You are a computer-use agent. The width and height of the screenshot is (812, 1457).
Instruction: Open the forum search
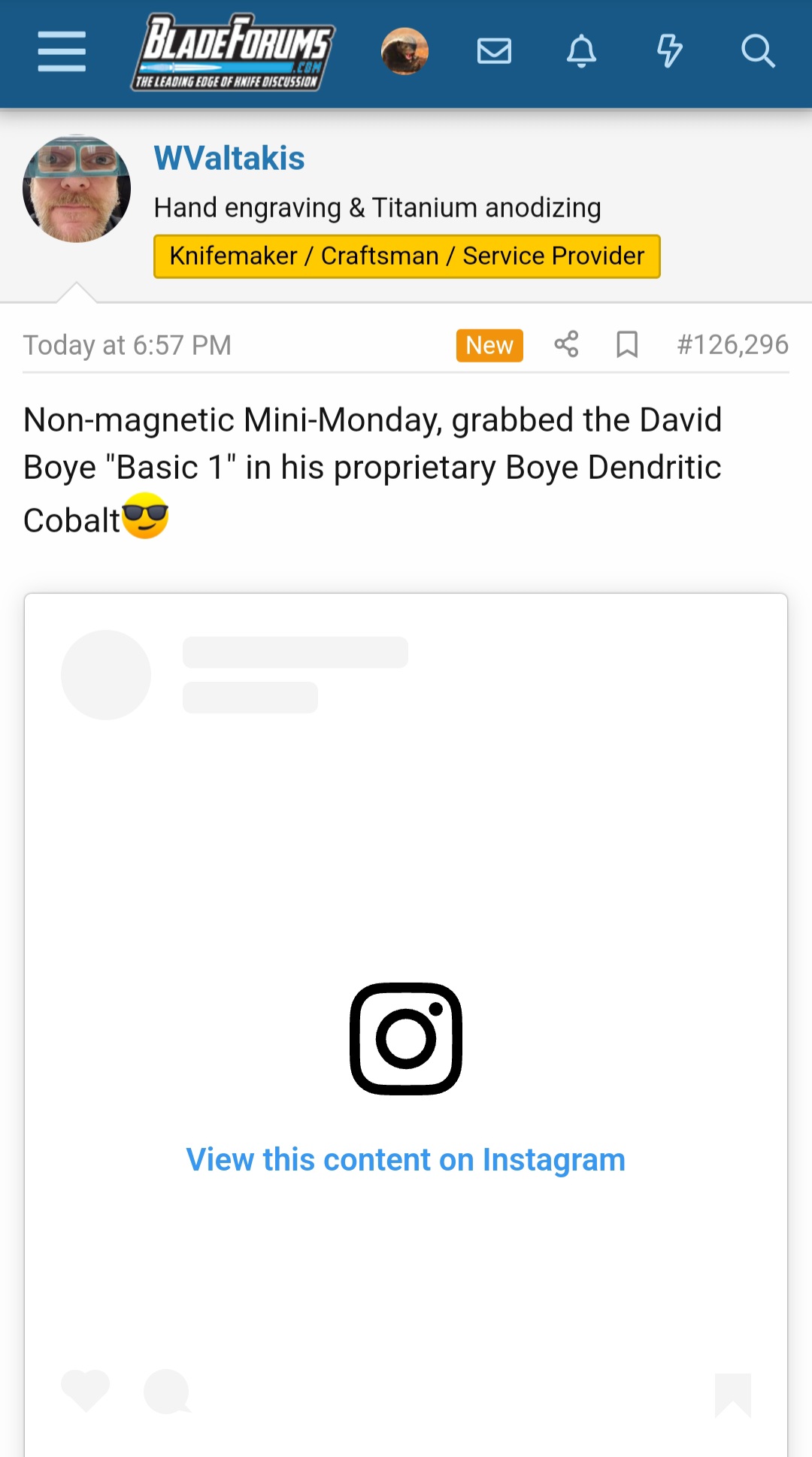(x=757, y=52)
